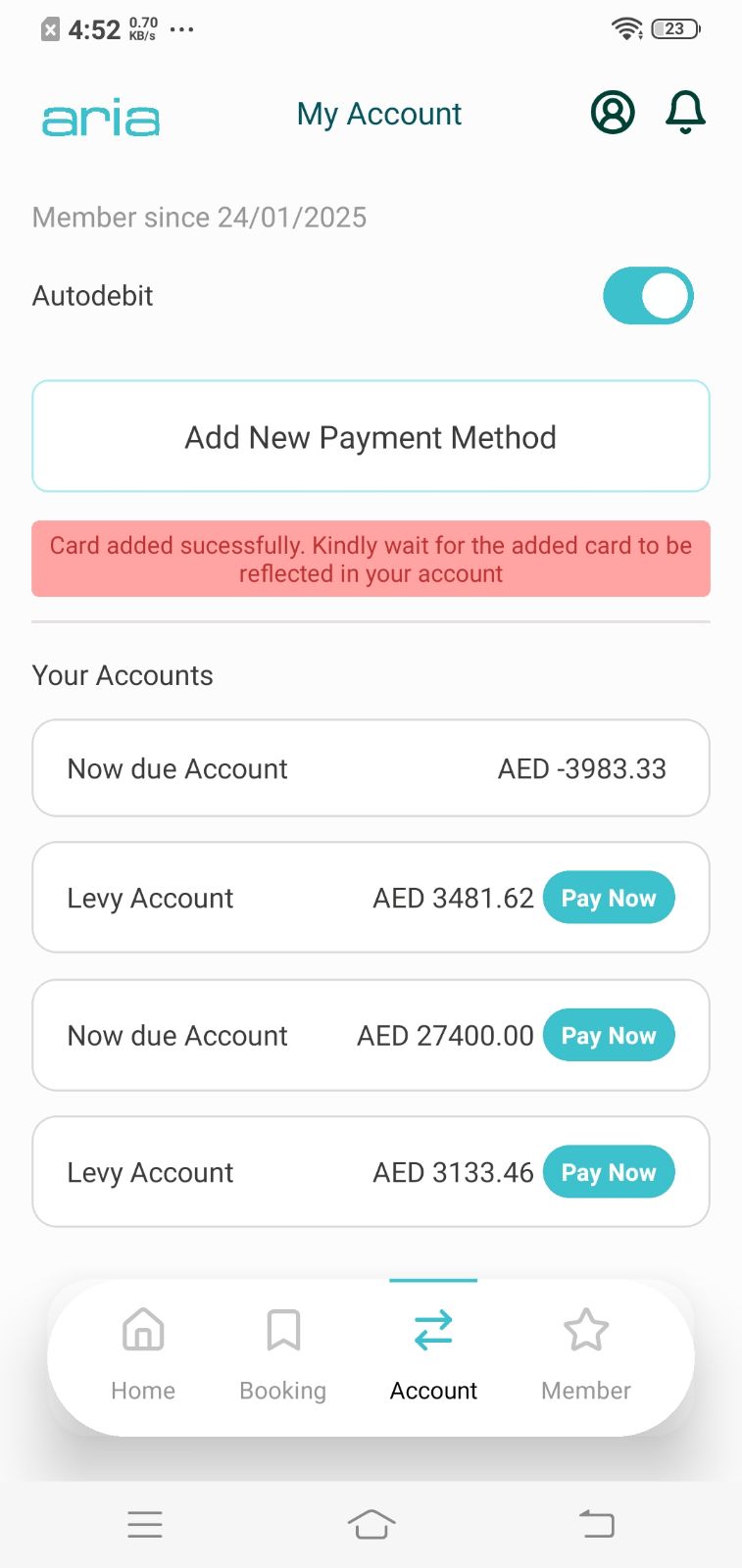The width and height of the screenshot is (742, 1568).
Task: Tap Add New Payment Method
Action: pos(371,437)
